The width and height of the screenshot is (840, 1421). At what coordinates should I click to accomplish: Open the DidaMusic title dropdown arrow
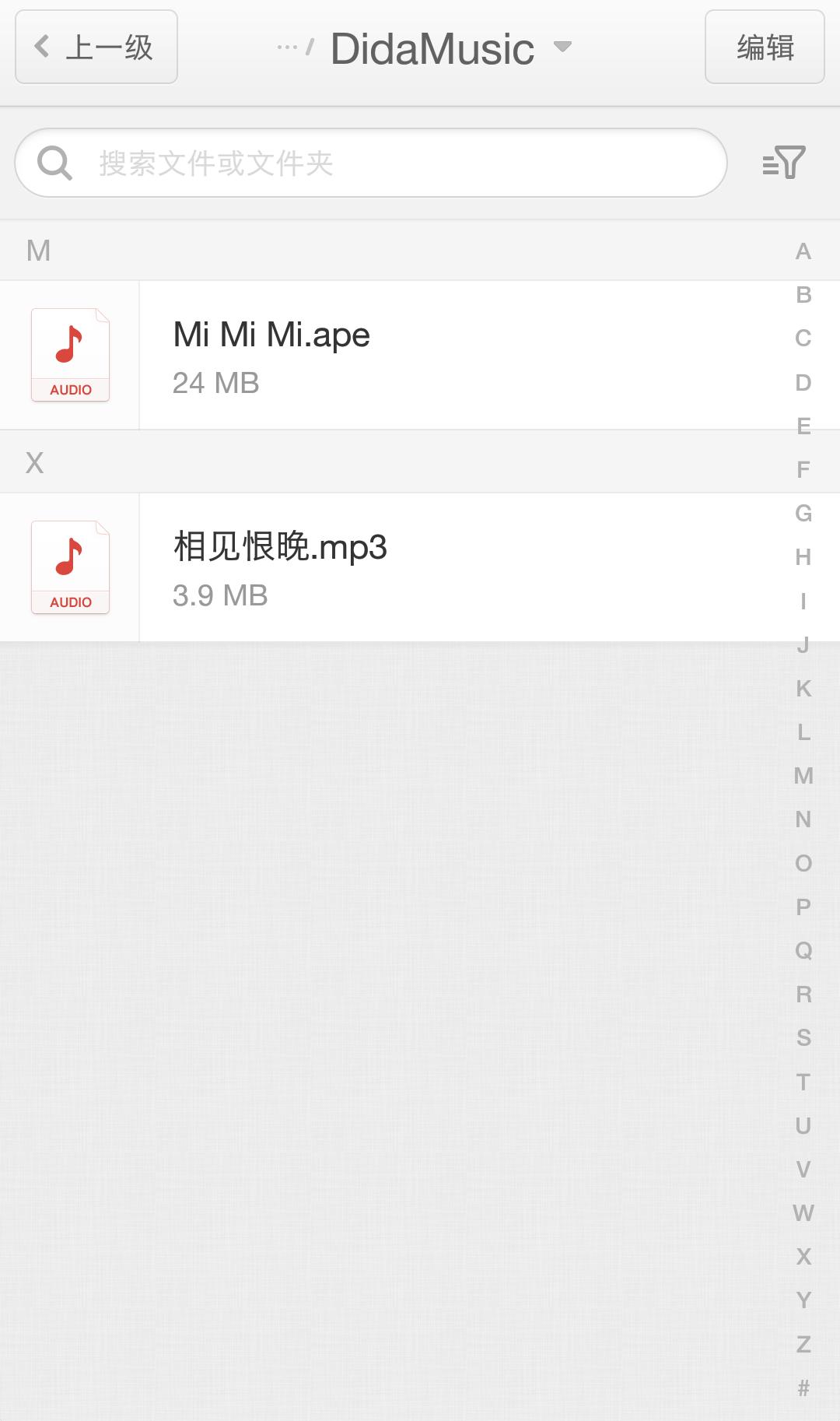tap(562, 47)
